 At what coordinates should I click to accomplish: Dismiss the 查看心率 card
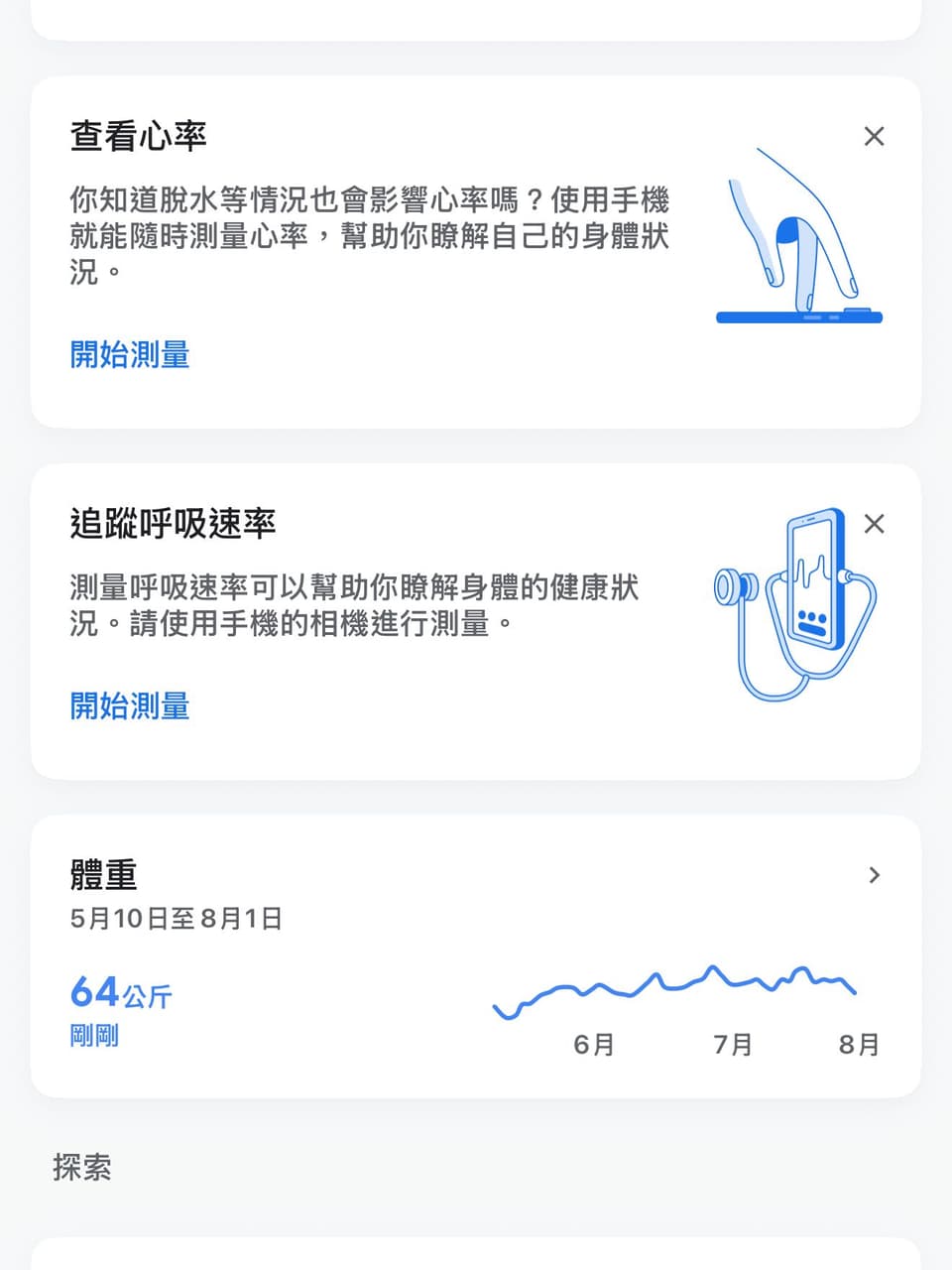point(874,137)
